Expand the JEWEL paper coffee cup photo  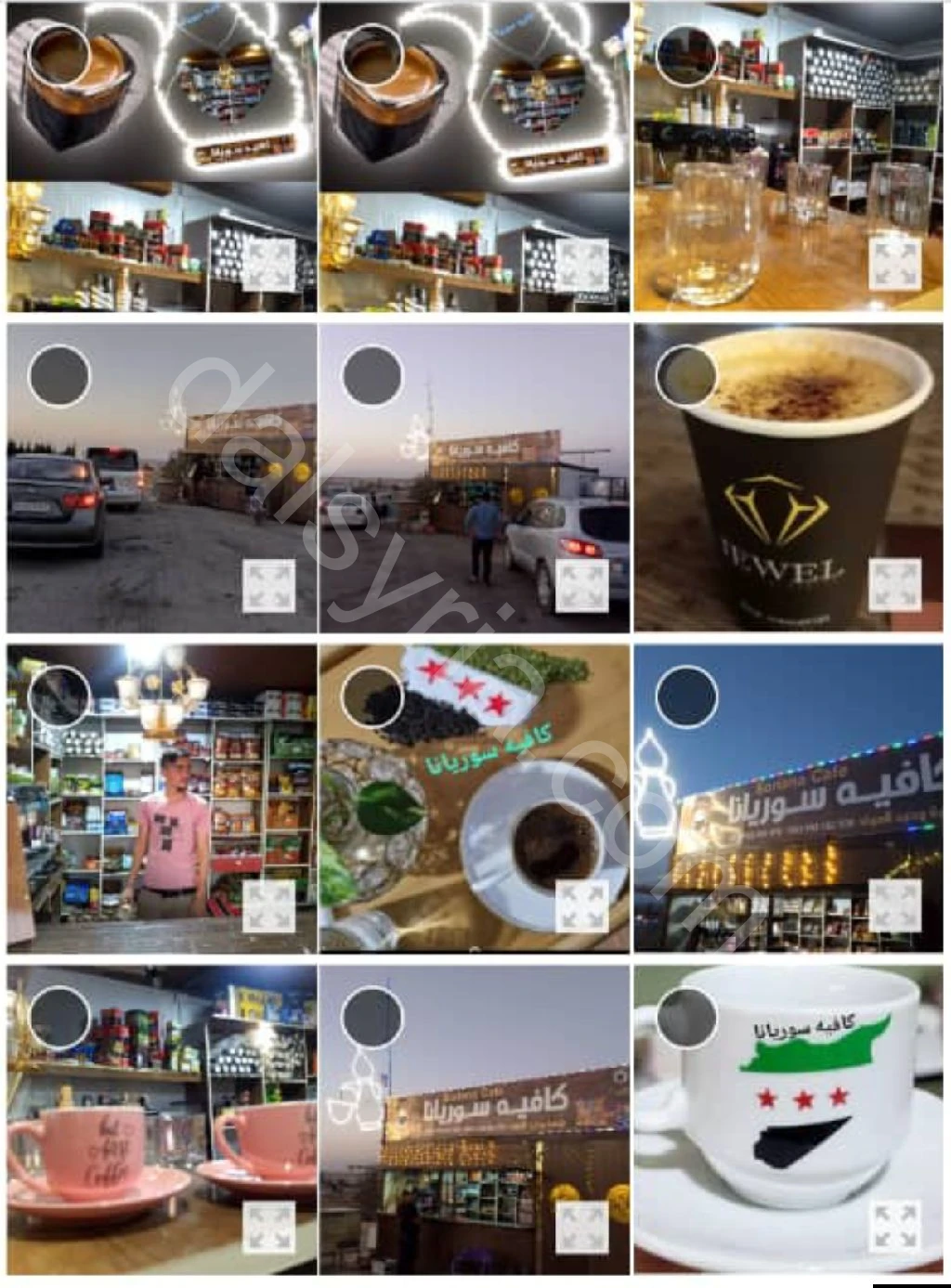point(895,585)
